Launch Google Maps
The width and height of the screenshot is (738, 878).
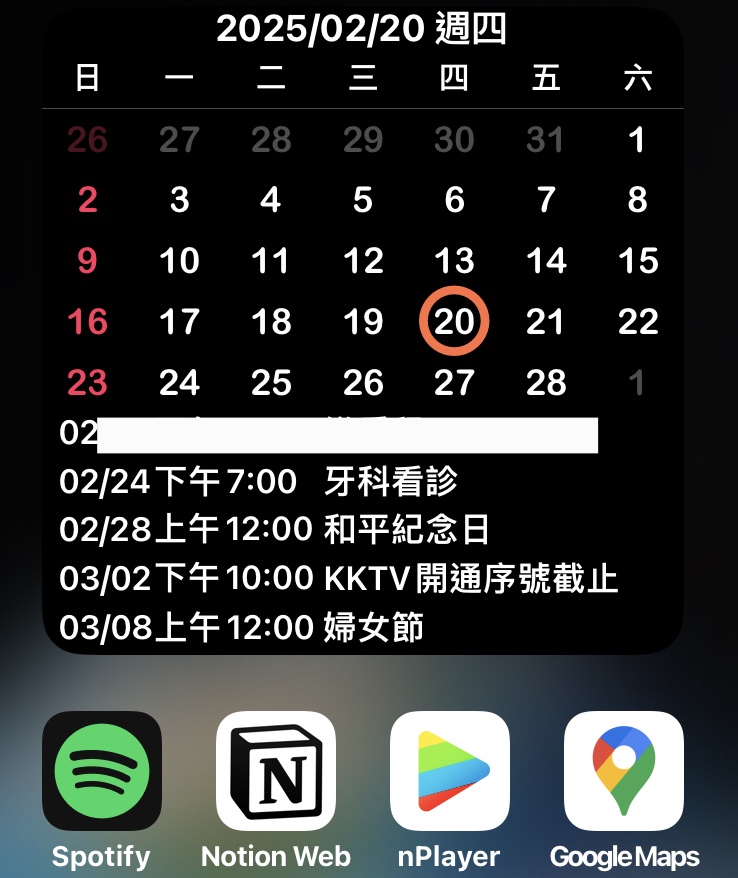coord(623,770)
